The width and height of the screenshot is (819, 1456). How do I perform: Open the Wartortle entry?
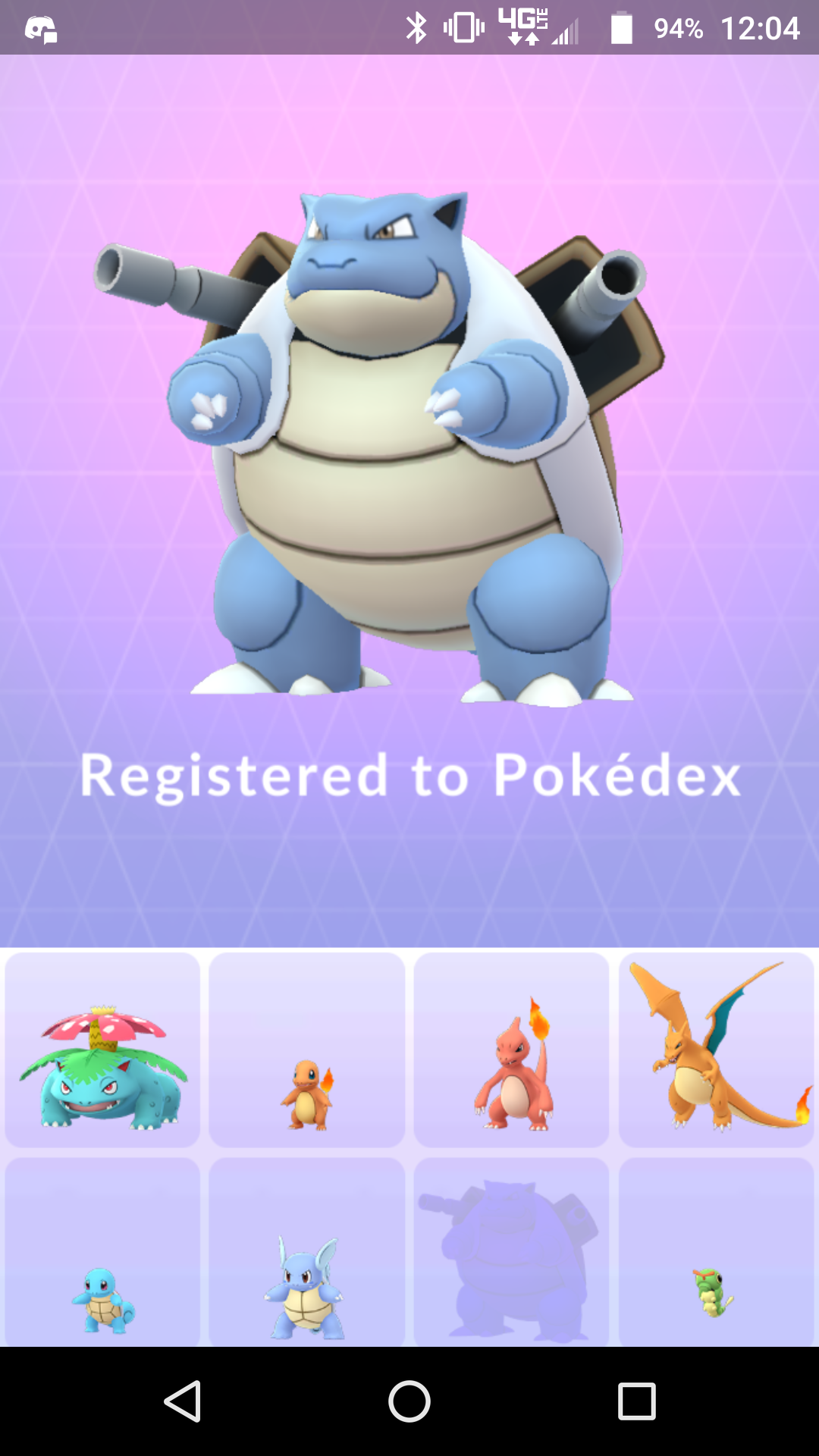pyautogui.click(x=307, y=1252)
